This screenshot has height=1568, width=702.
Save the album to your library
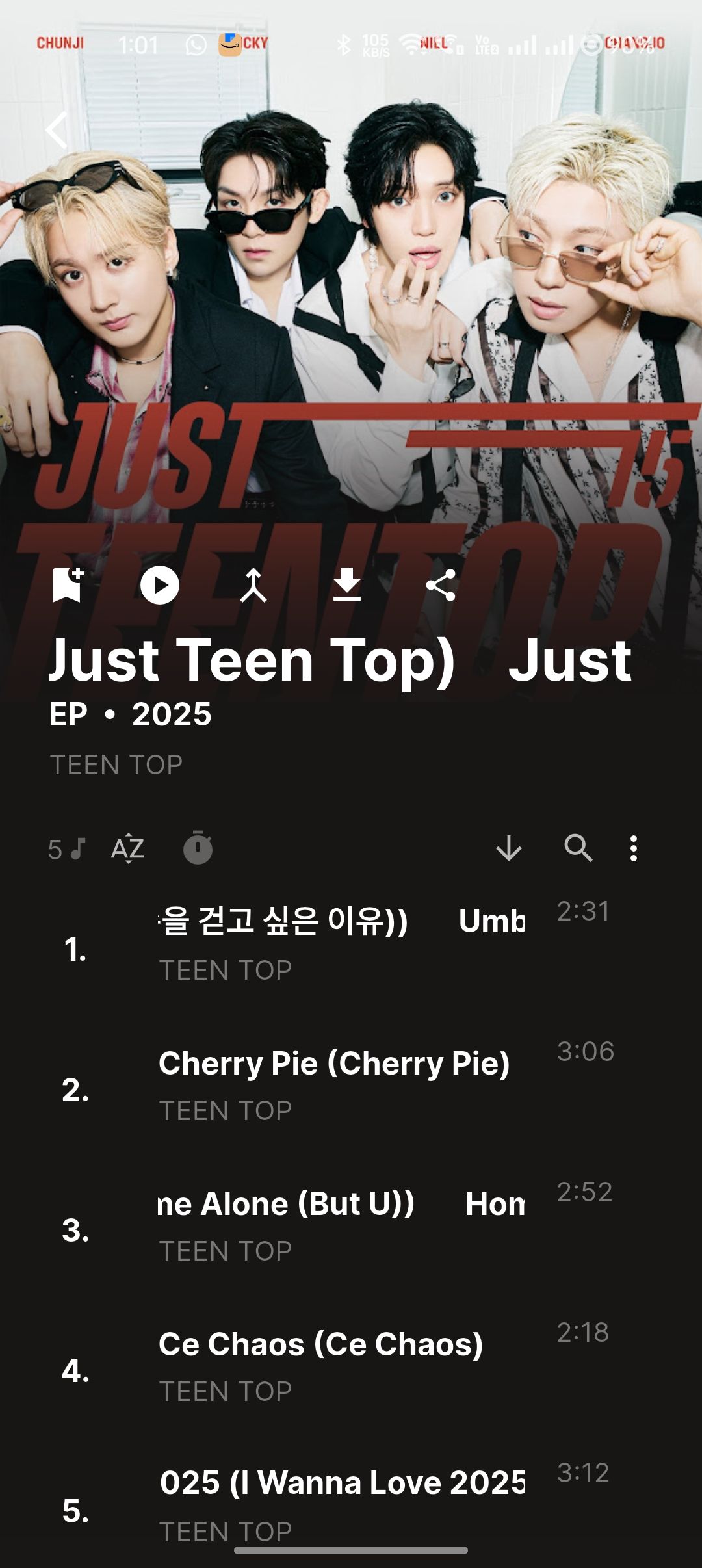(x=68, y=585)
